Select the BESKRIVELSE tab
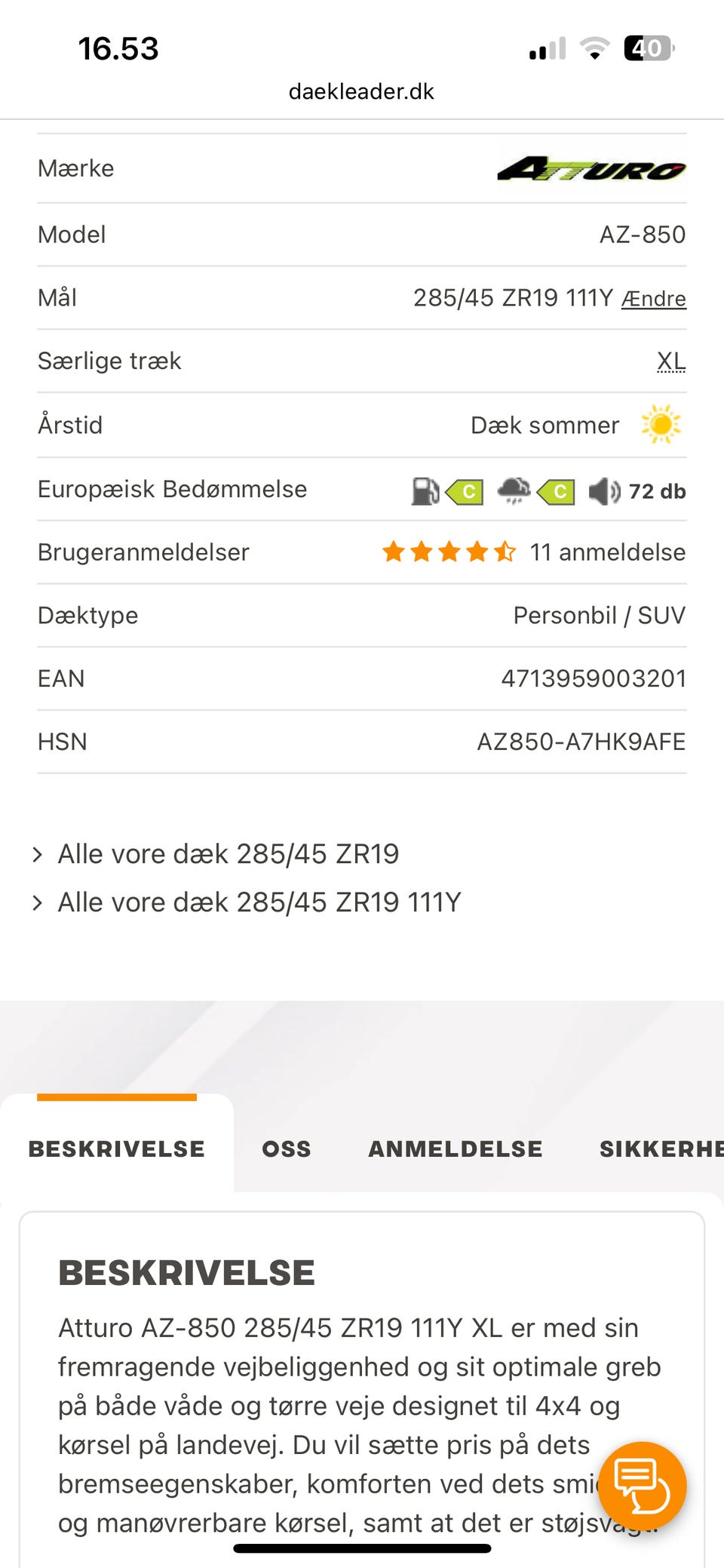The height and width of the screenshot is (1568, 724). (116, 1148)
